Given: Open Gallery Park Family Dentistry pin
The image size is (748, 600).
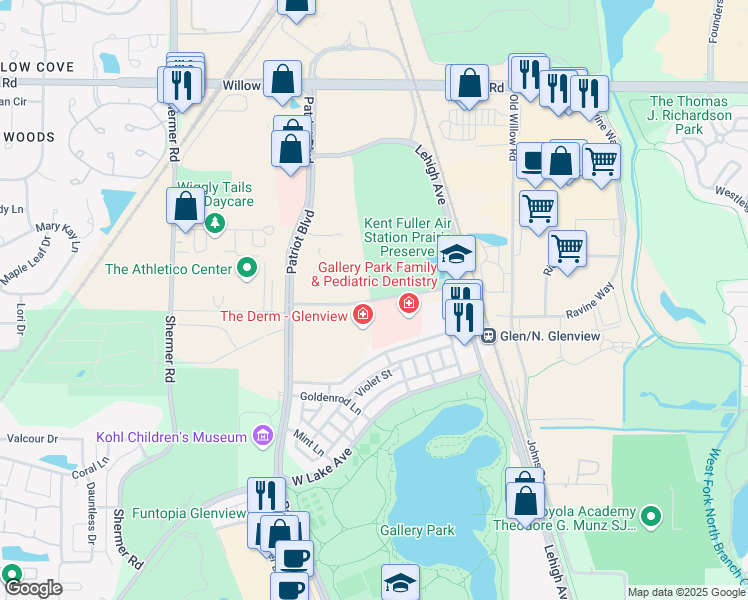Looking at the screenshot, I should tap(408, 303).
